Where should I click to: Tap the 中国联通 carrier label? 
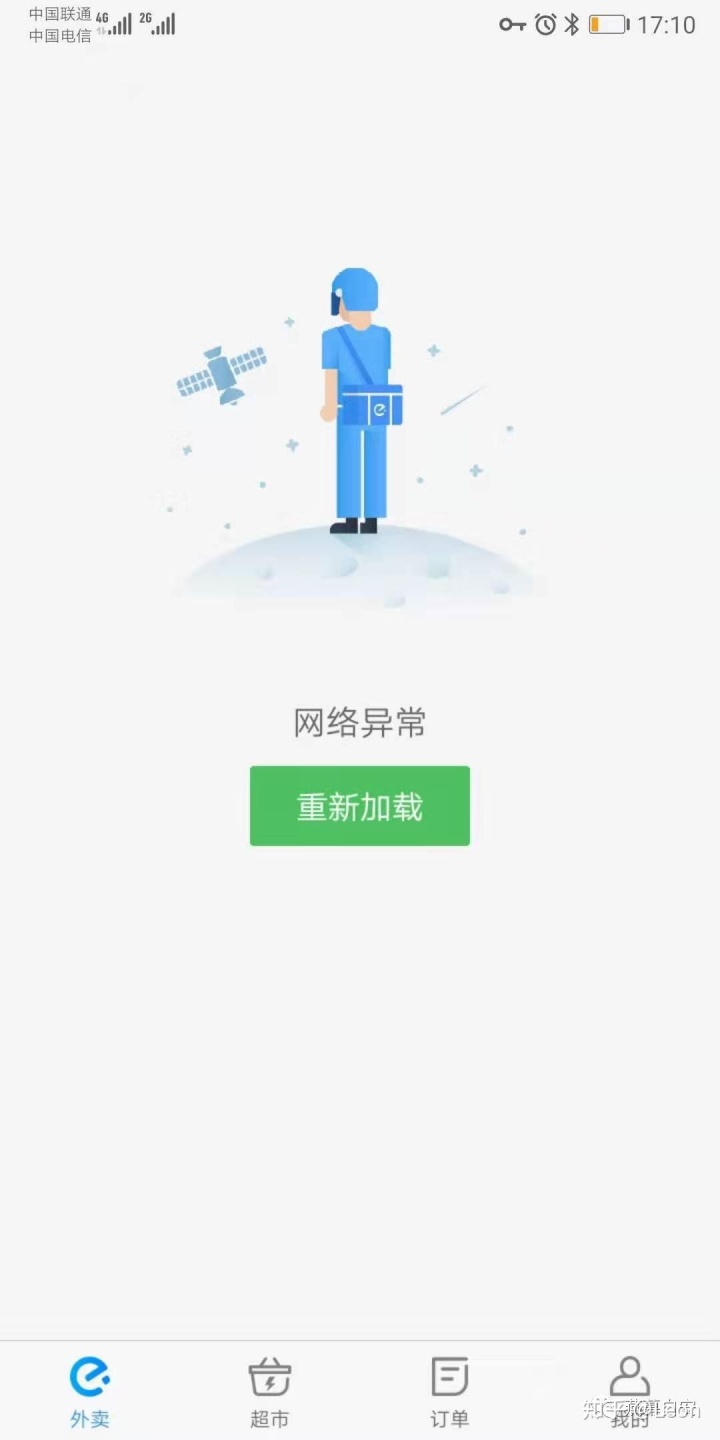[61, 14]
